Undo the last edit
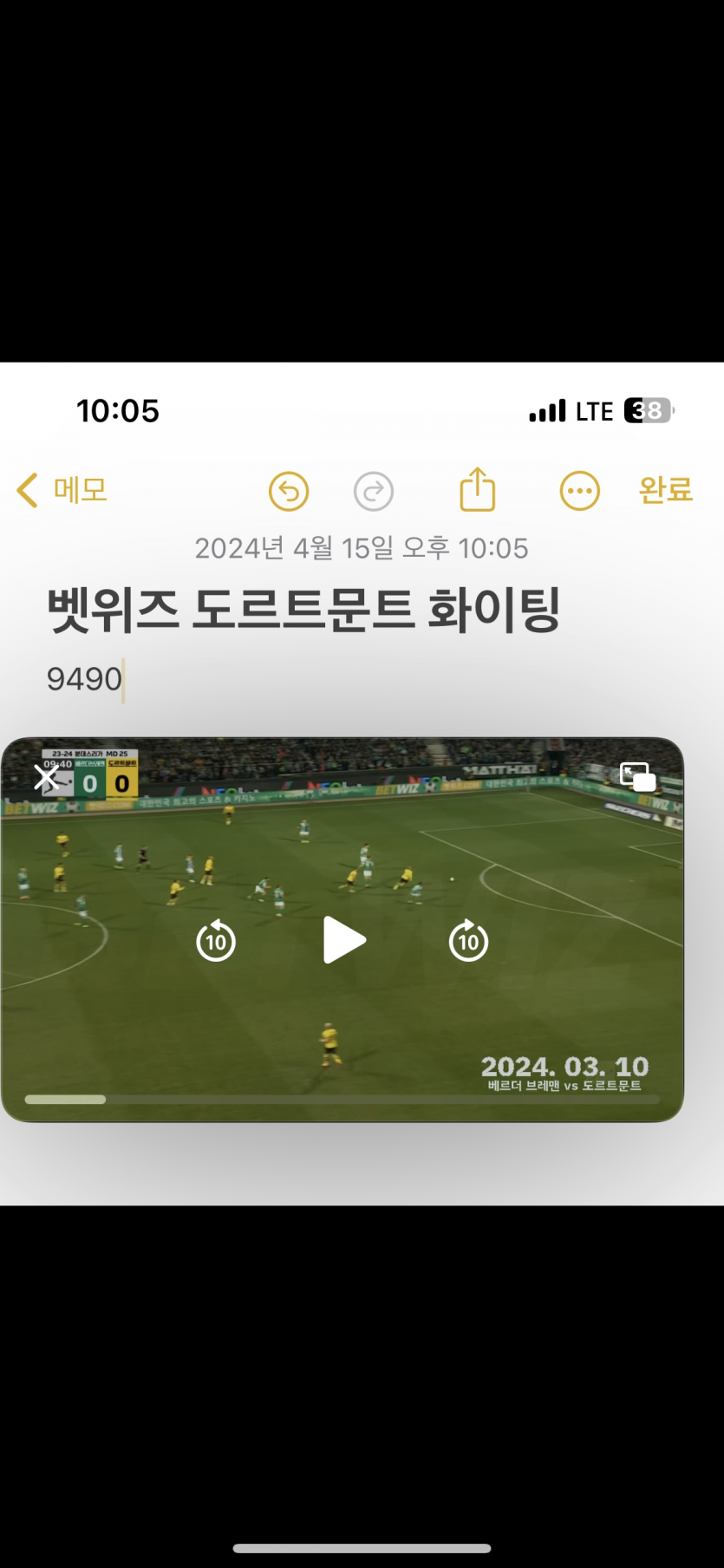The height and width of the screenshot is (1568, 724). pos(289,492)
